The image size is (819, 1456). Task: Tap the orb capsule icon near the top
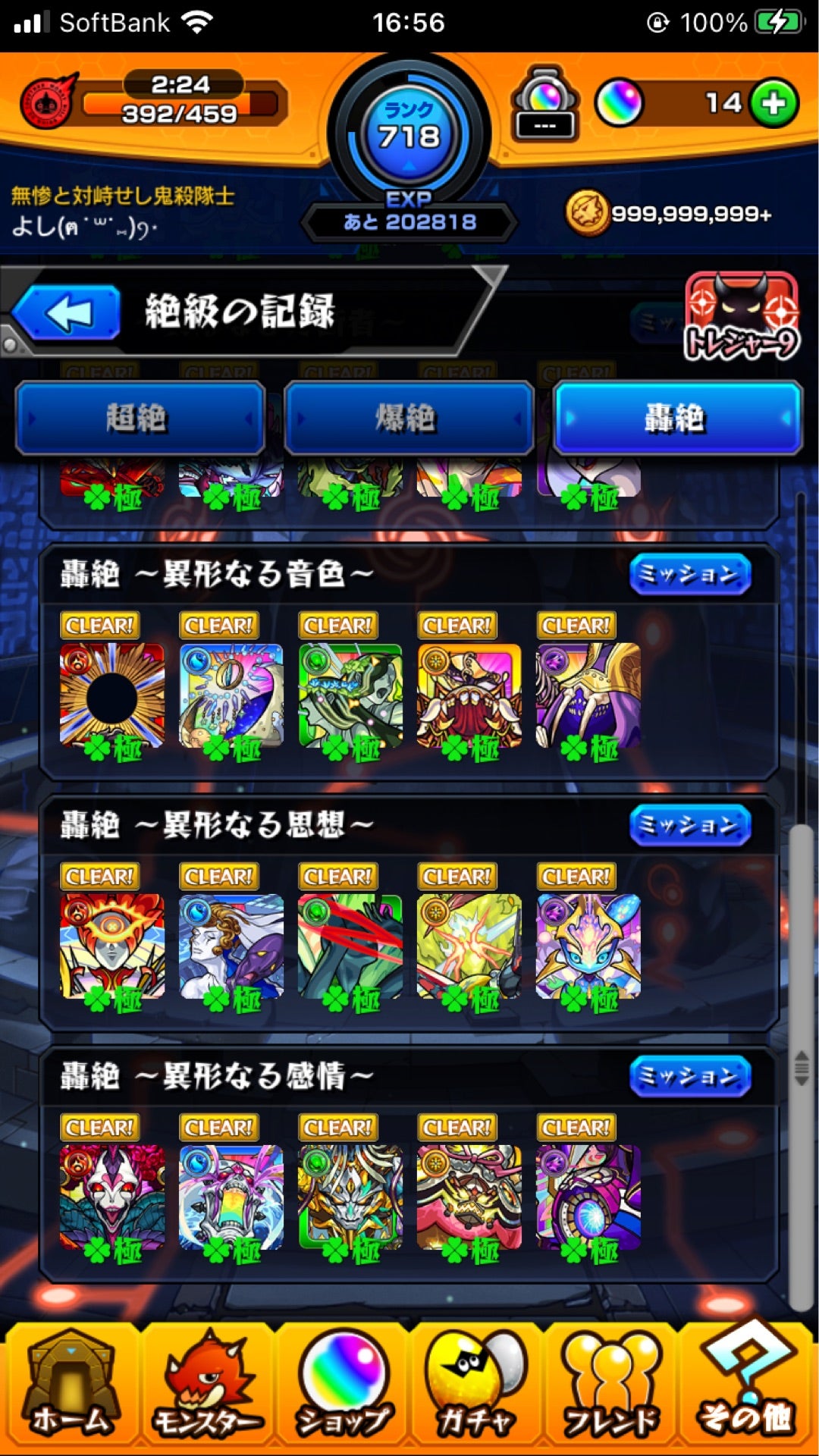(x=544, y=99)
